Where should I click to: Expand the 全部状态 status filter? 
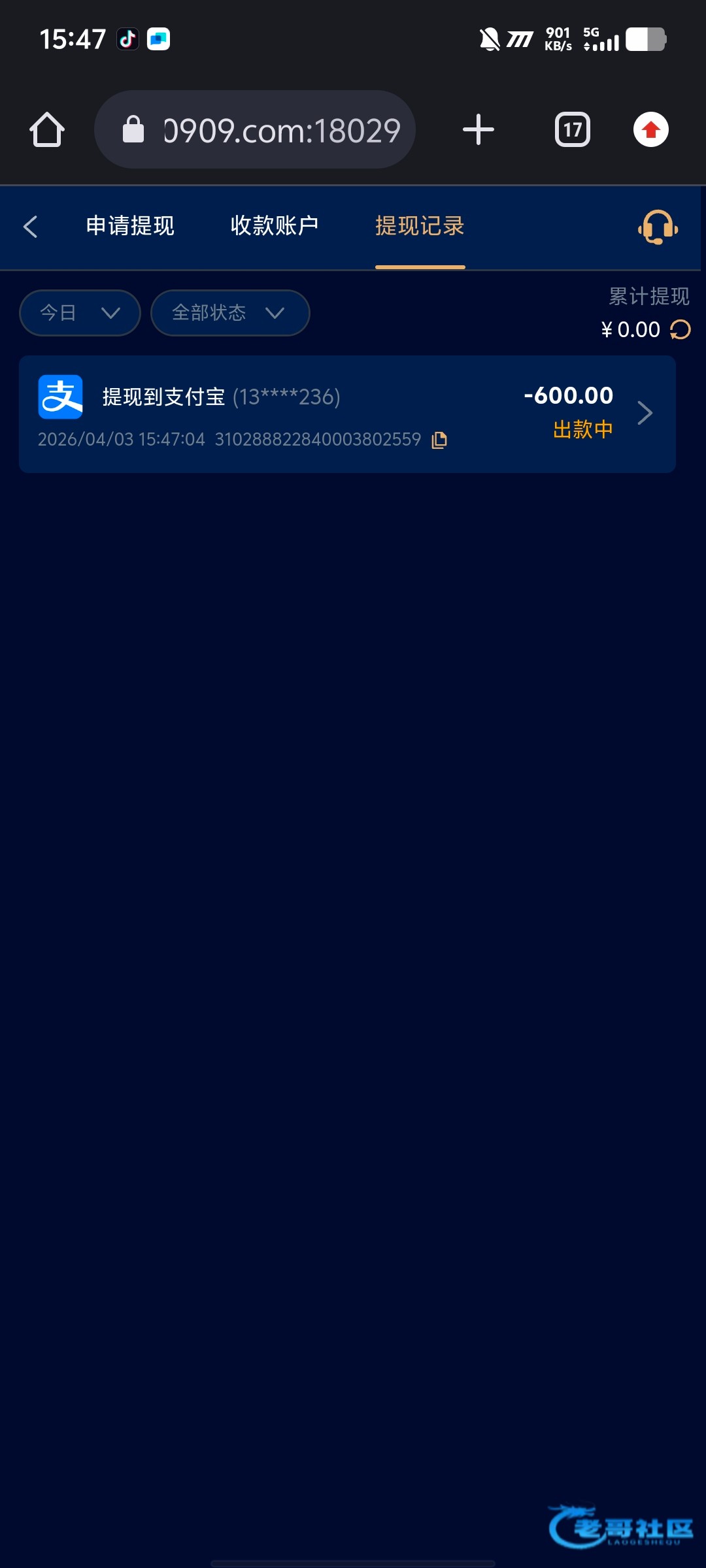tap(229, 313)
